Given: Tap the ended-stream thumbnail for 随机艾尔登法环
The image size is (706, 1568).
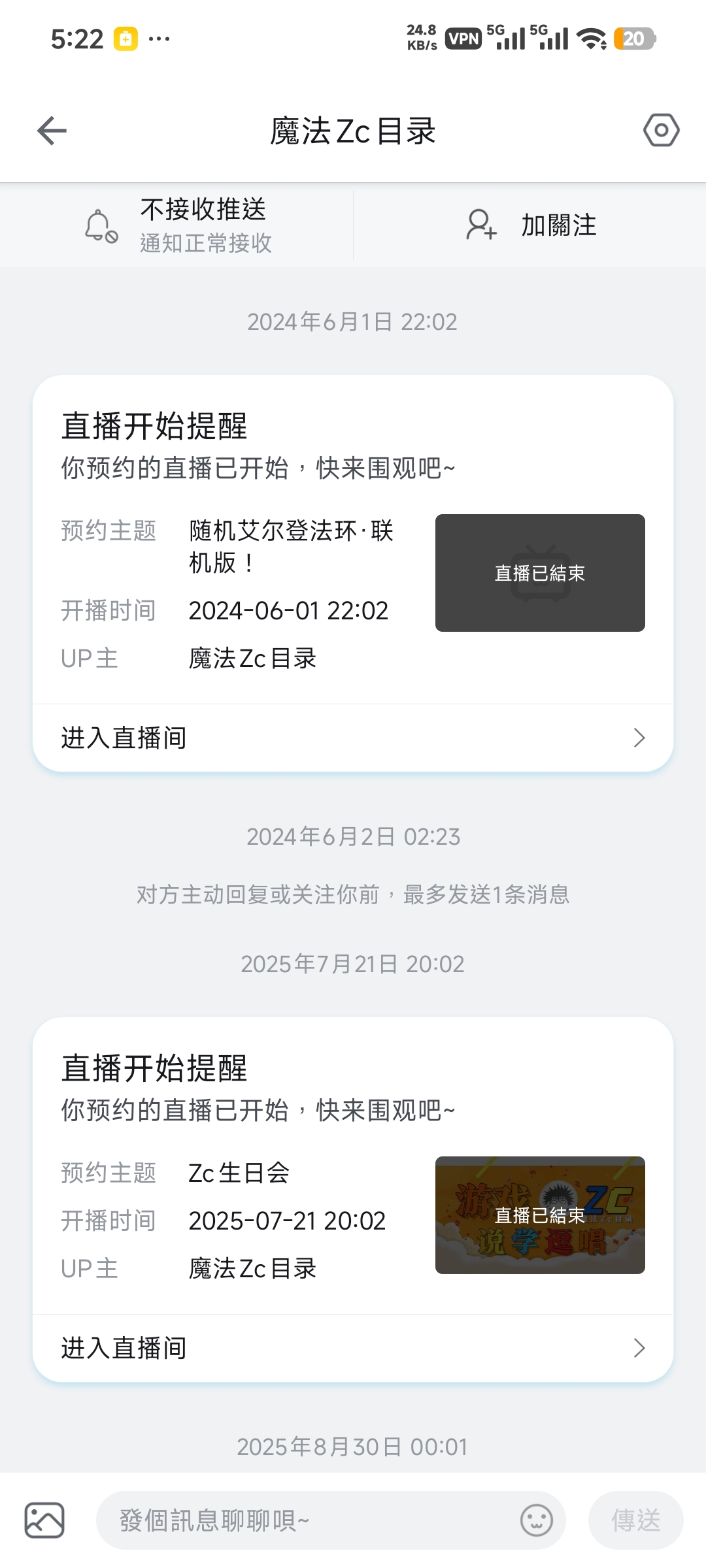Looking at the screenshot, I should [x=540, y=573].
